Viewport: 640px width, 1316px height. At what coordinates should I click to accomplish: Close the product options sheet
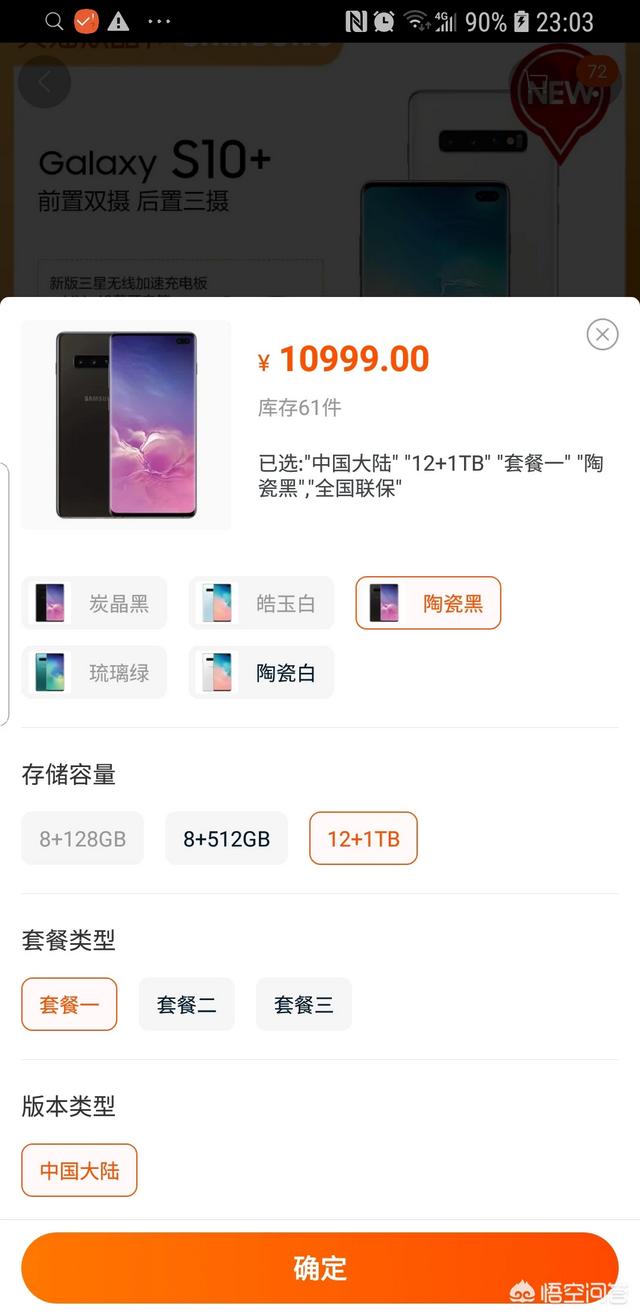(602, 334)
